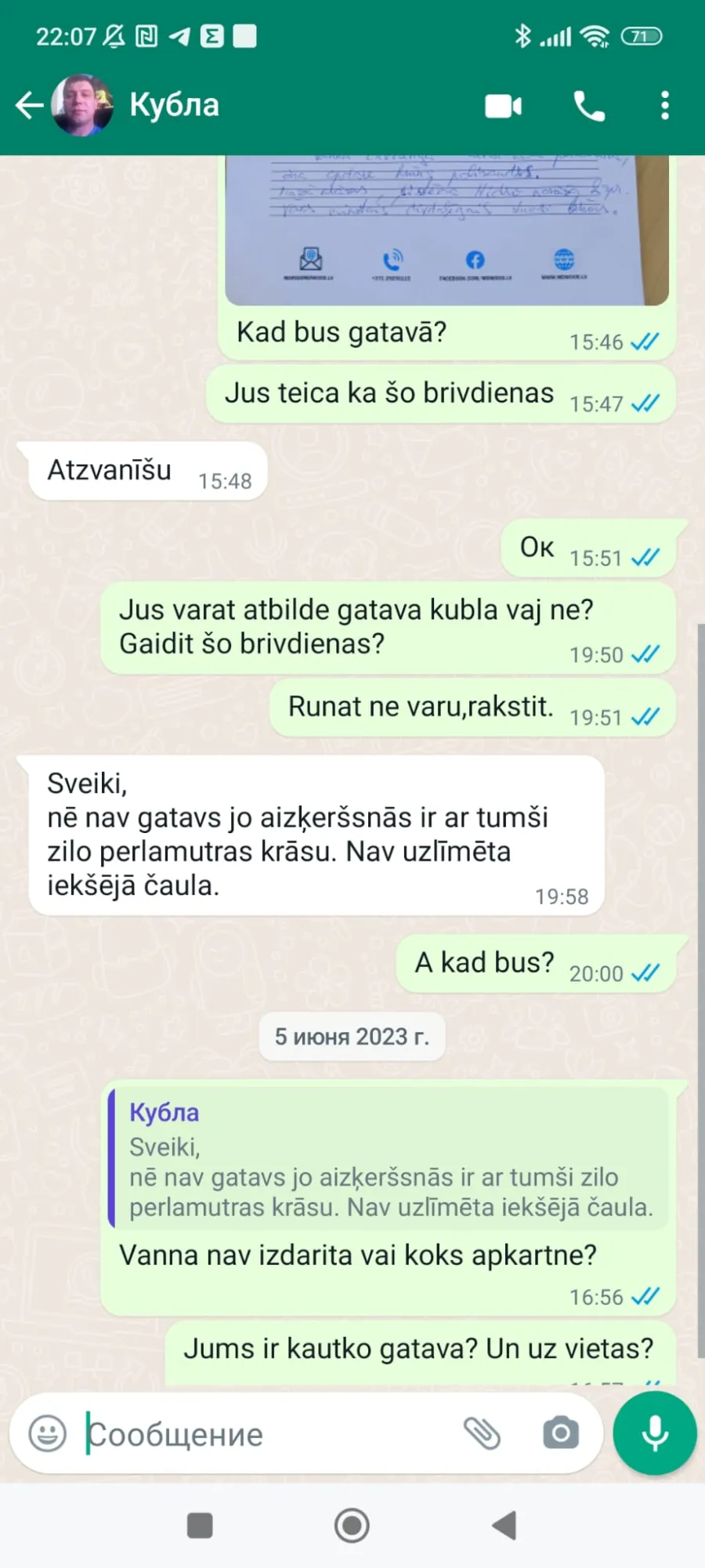Open the emoji picker
Viewport: 705px width, 1568px height.
tap(48, 1433)
